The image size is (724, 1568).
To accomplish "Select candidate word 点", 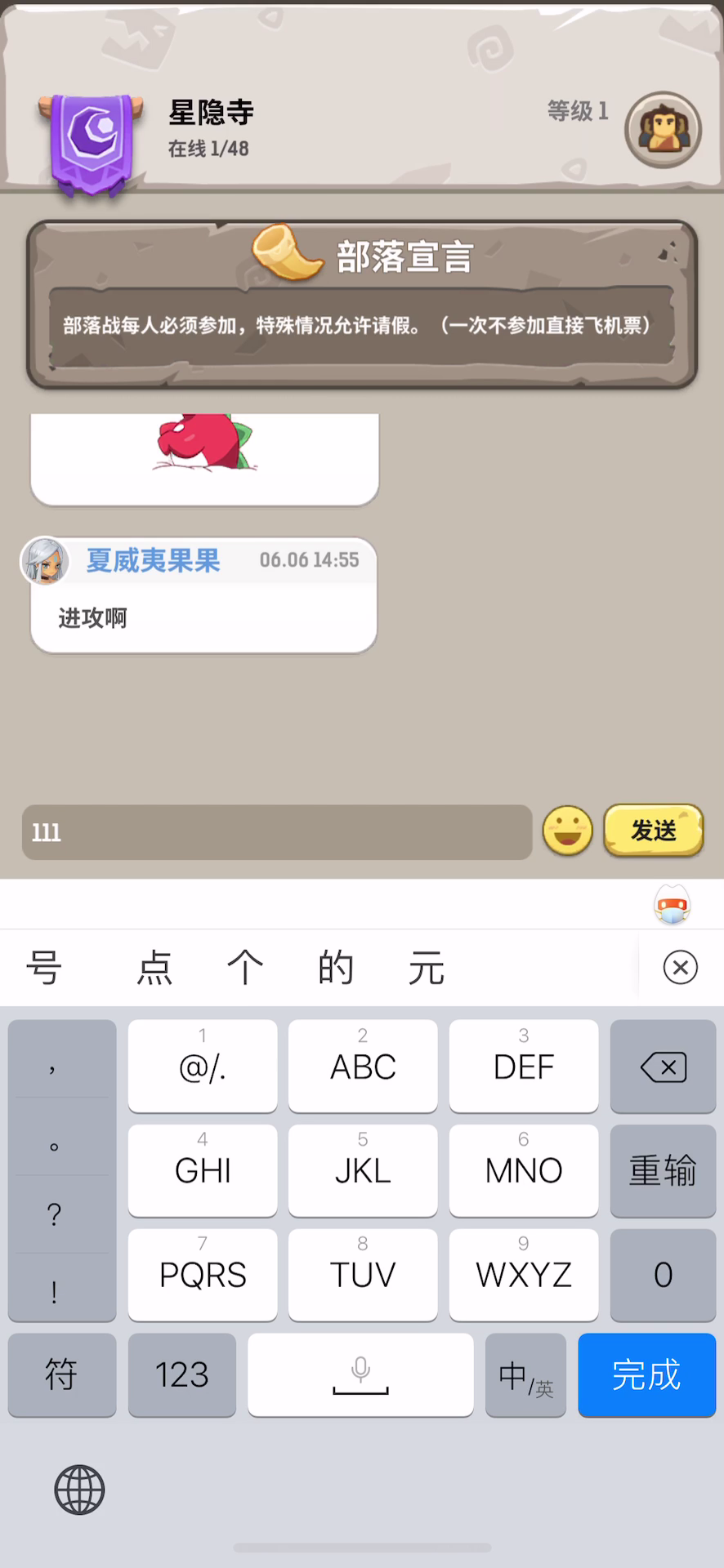I will coord(154,968).
